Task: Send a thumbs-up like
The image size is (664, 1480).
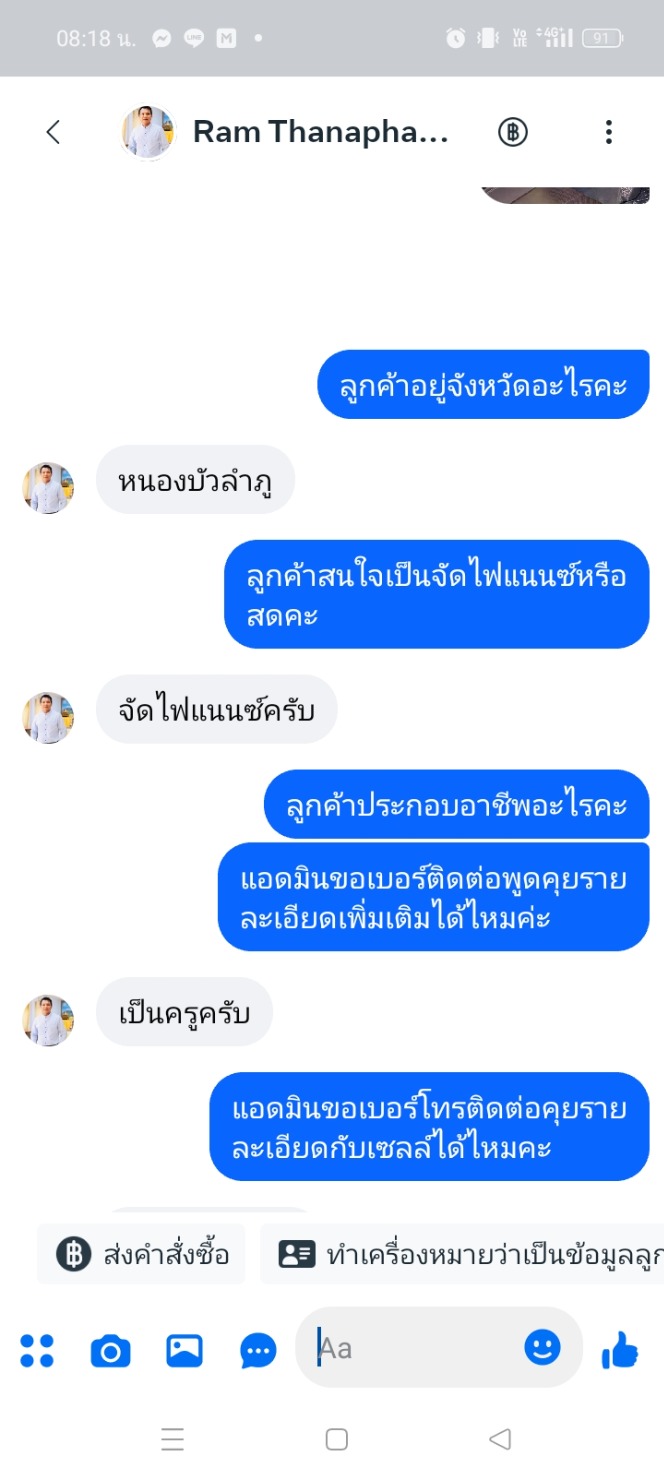Action: coord(619,1351)
